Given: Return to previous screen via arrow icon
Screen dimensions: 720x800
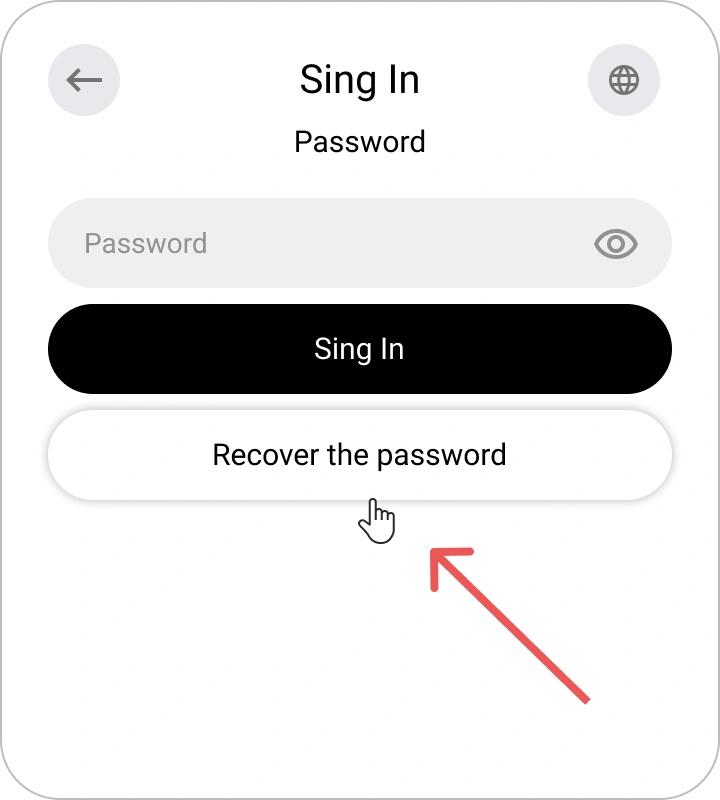Looking at the screenshot, I should click(83, 80).
